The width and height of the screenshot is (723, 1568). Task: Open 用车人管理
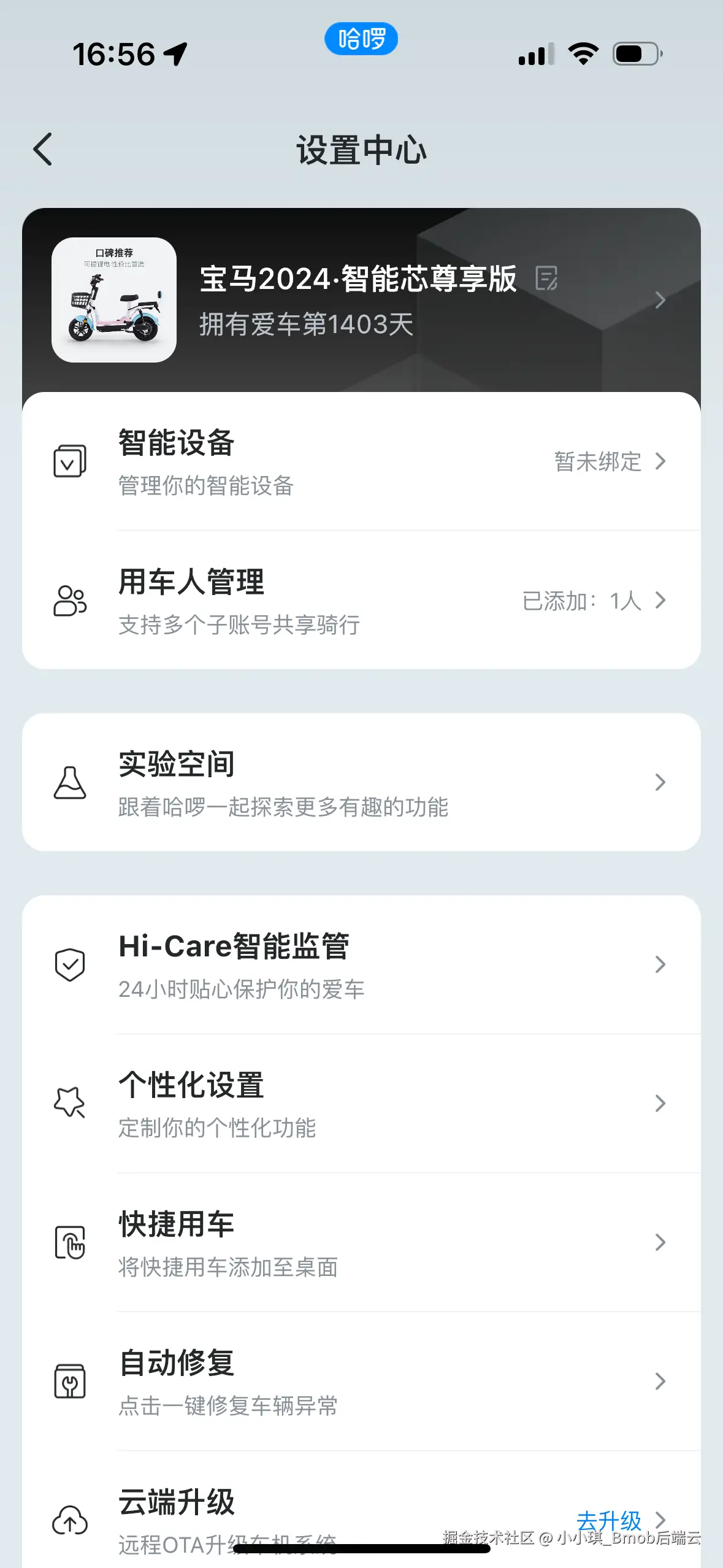click(361, 601)
